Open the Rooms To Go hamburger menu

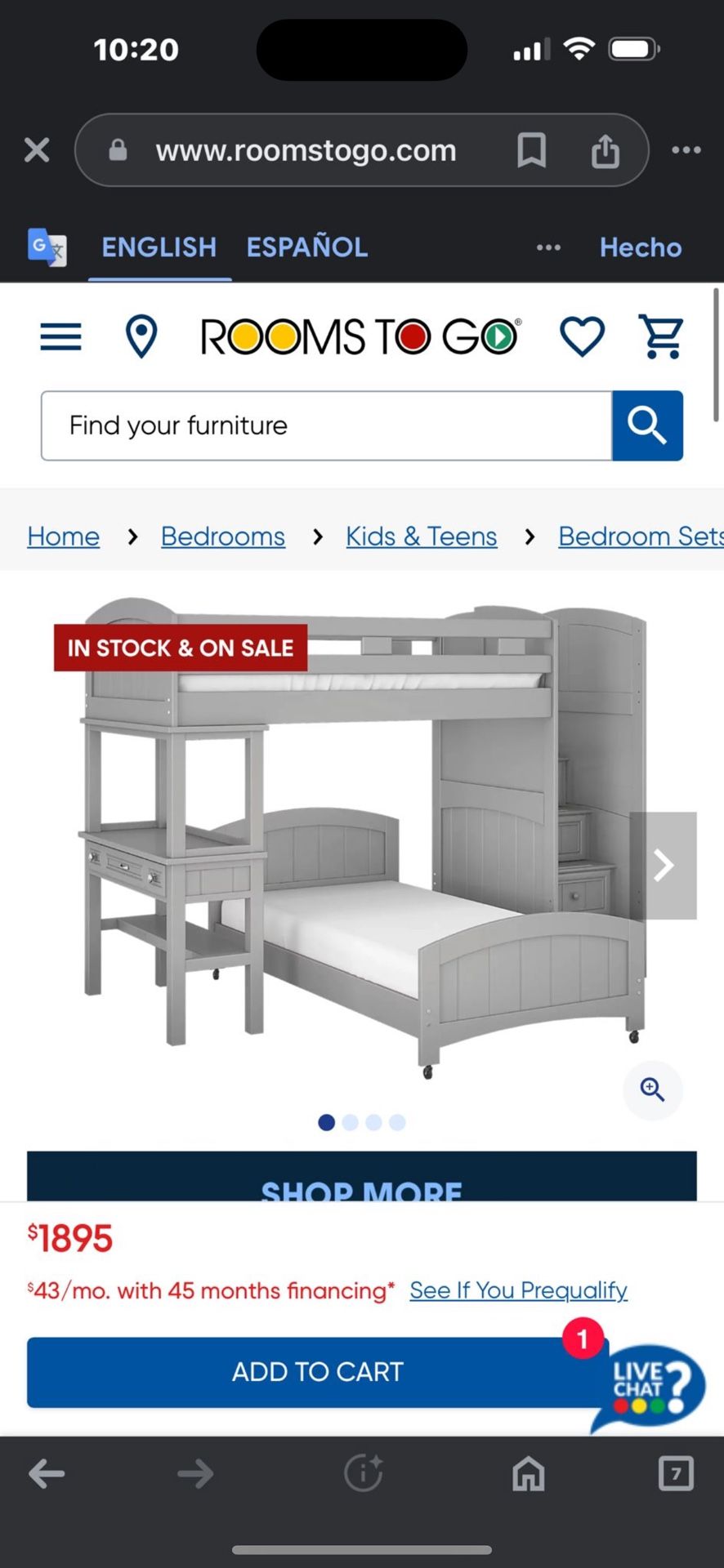point(60,336)
